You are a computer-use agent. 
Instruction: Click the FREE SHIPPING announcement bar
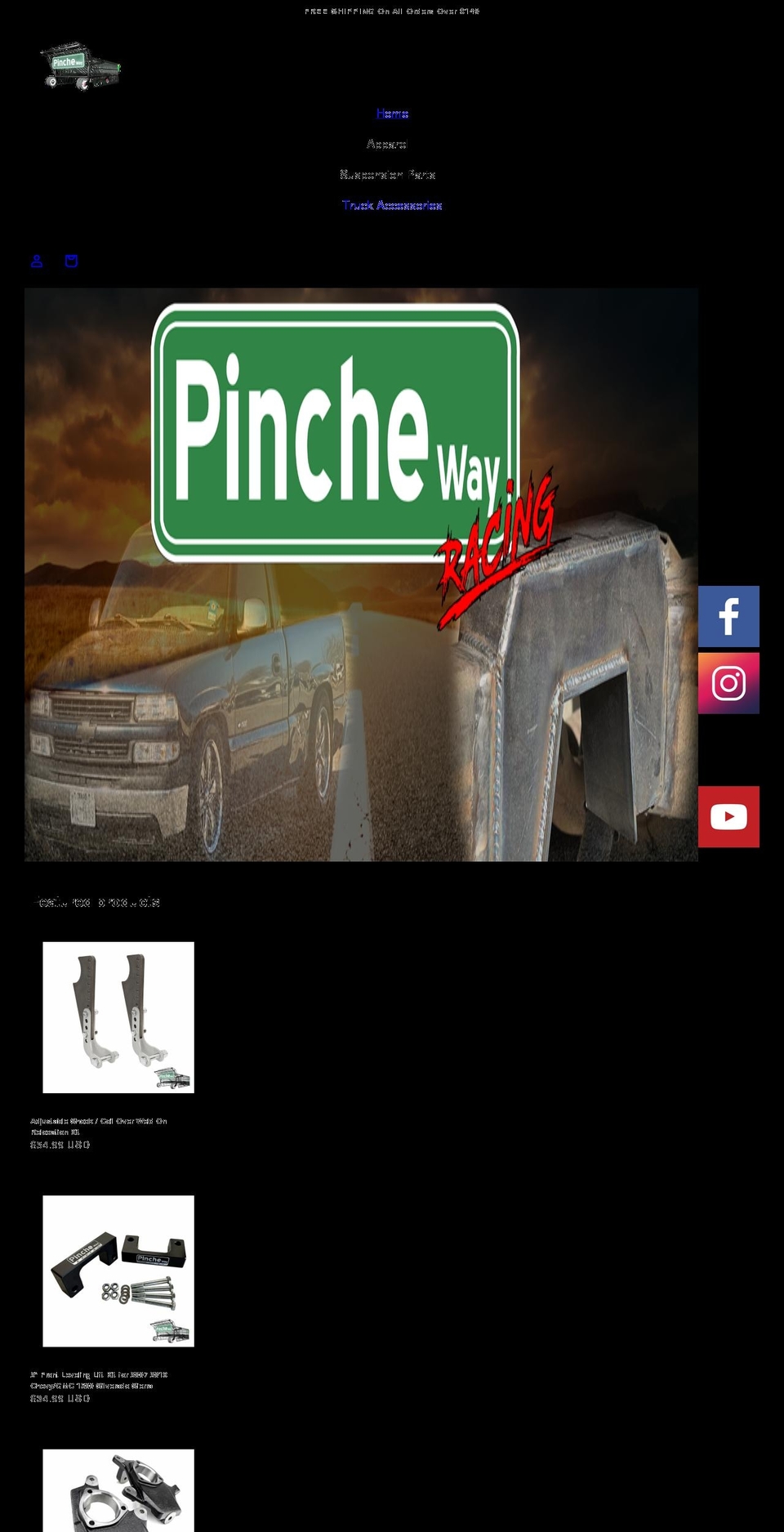391,11
